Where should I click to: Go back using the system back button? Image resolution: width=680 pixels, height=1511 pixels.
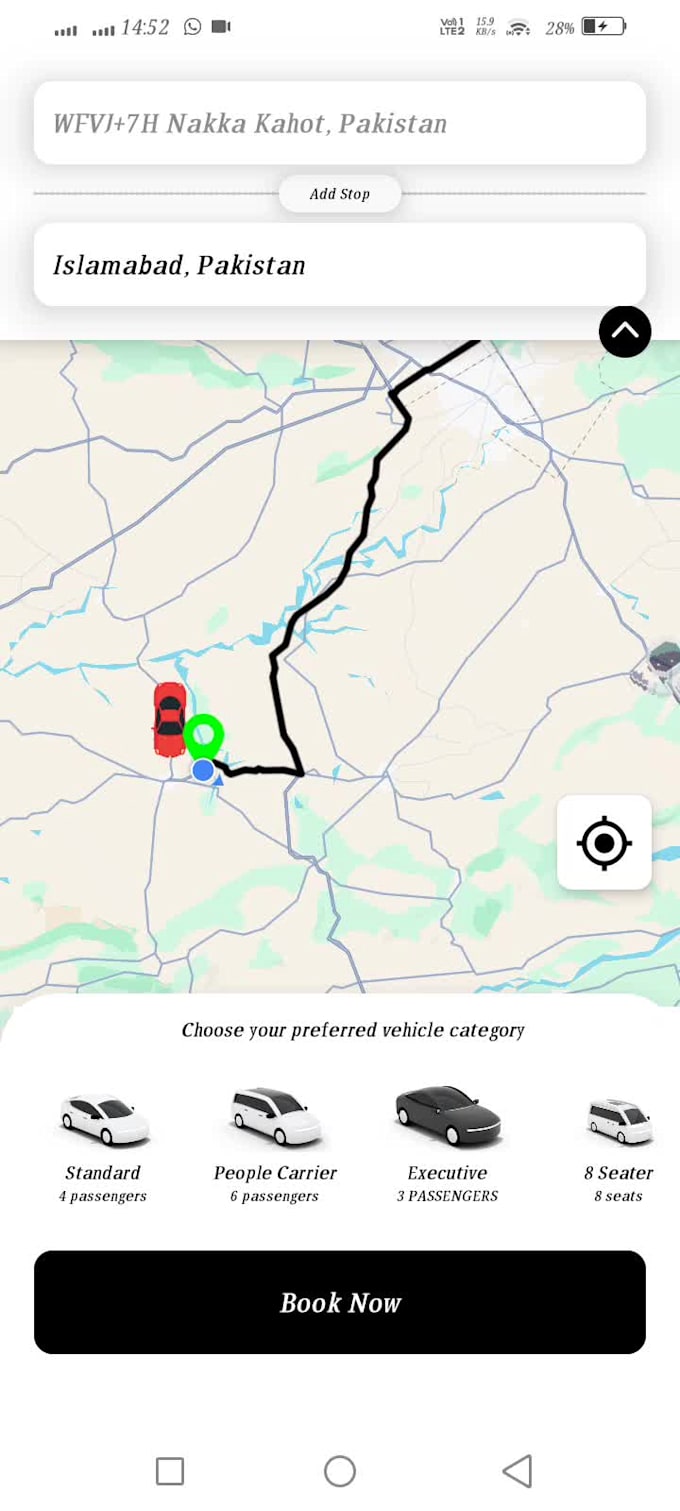point(516,1471)
